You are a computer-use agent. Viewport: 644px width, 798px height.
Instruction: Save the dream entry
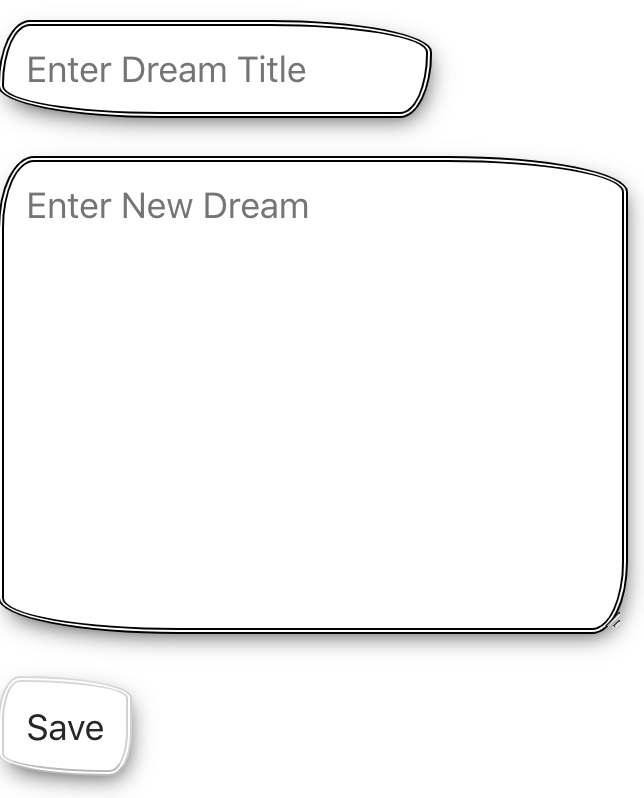pyautogui.click(x=66, y=727)
